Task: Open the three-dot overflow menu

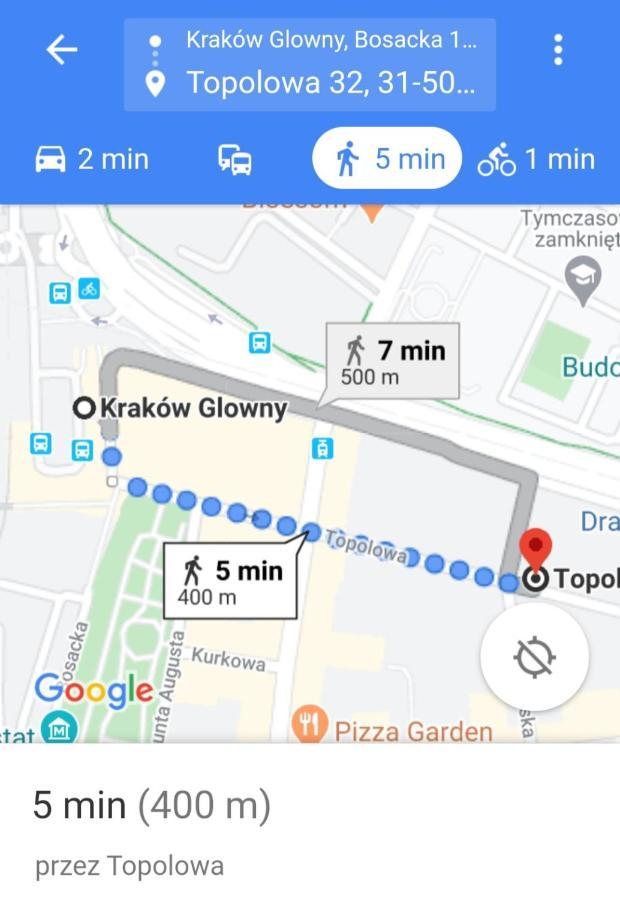Action: [x=558, y=49]
